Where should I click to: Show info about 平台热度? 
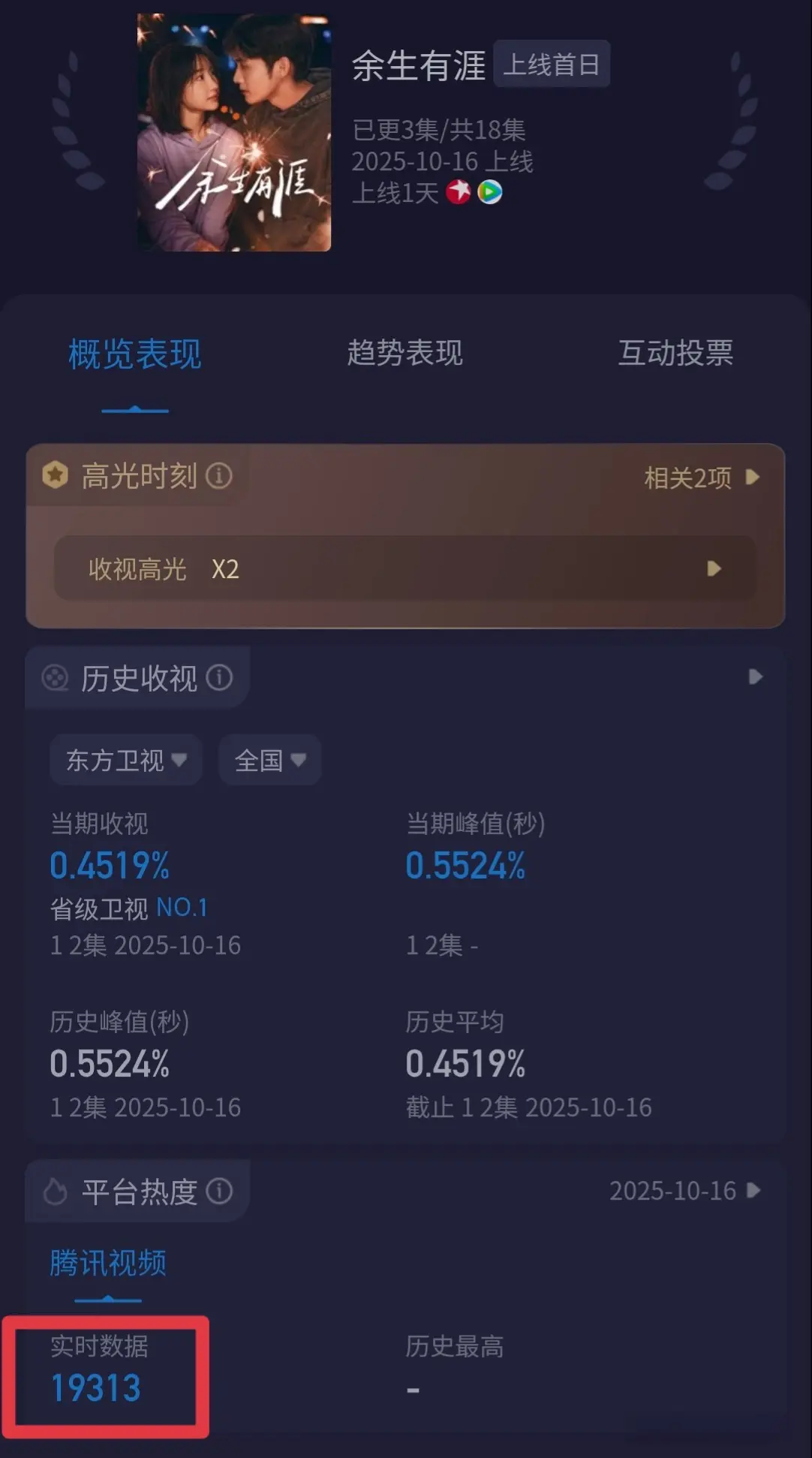(219, 1191)
